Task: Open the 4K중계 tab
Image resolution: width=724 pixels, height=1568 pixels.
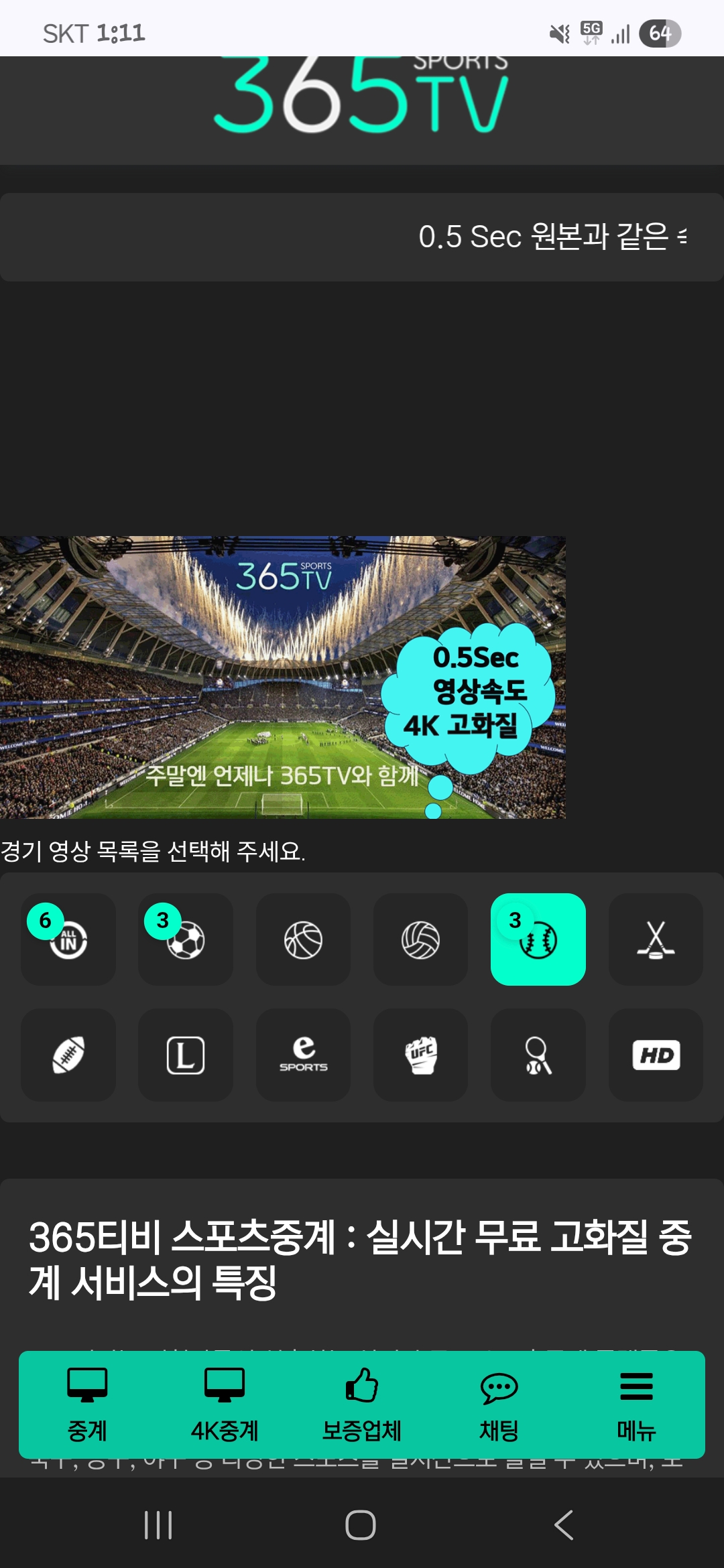Action: point(225,1404)
